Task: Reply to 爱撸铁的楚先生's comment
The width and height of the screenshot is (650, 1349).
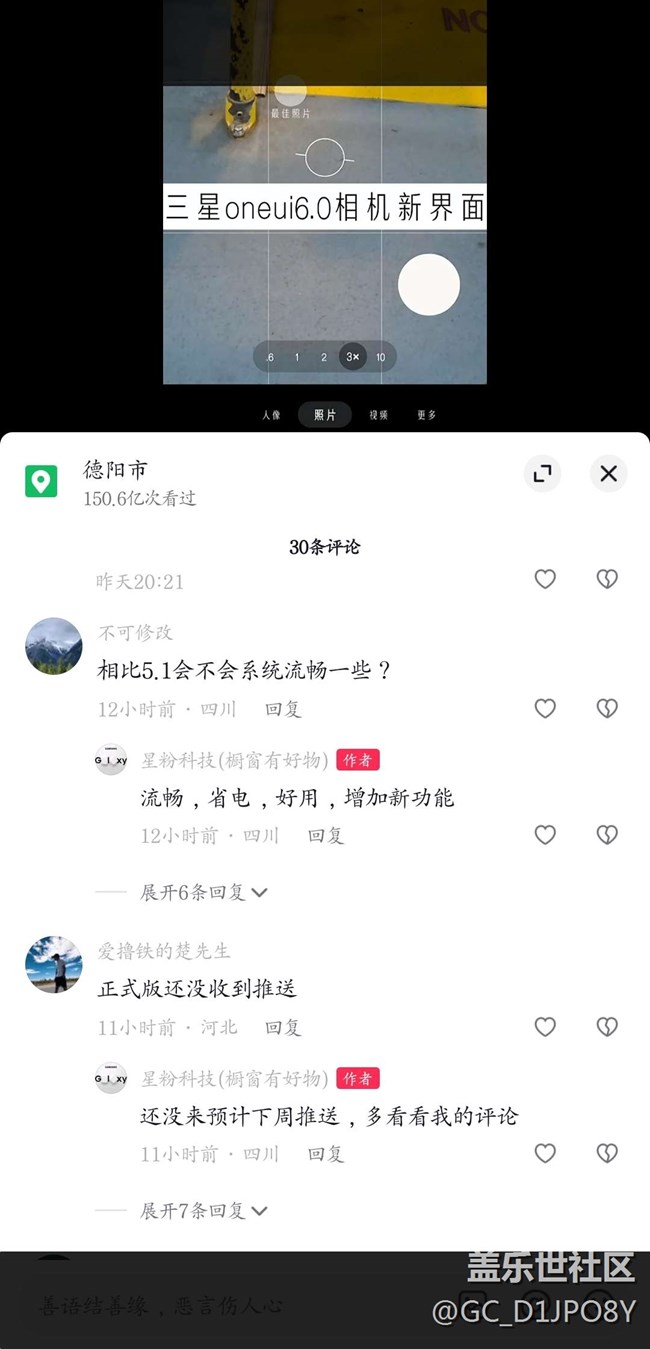Action: 283,1027
